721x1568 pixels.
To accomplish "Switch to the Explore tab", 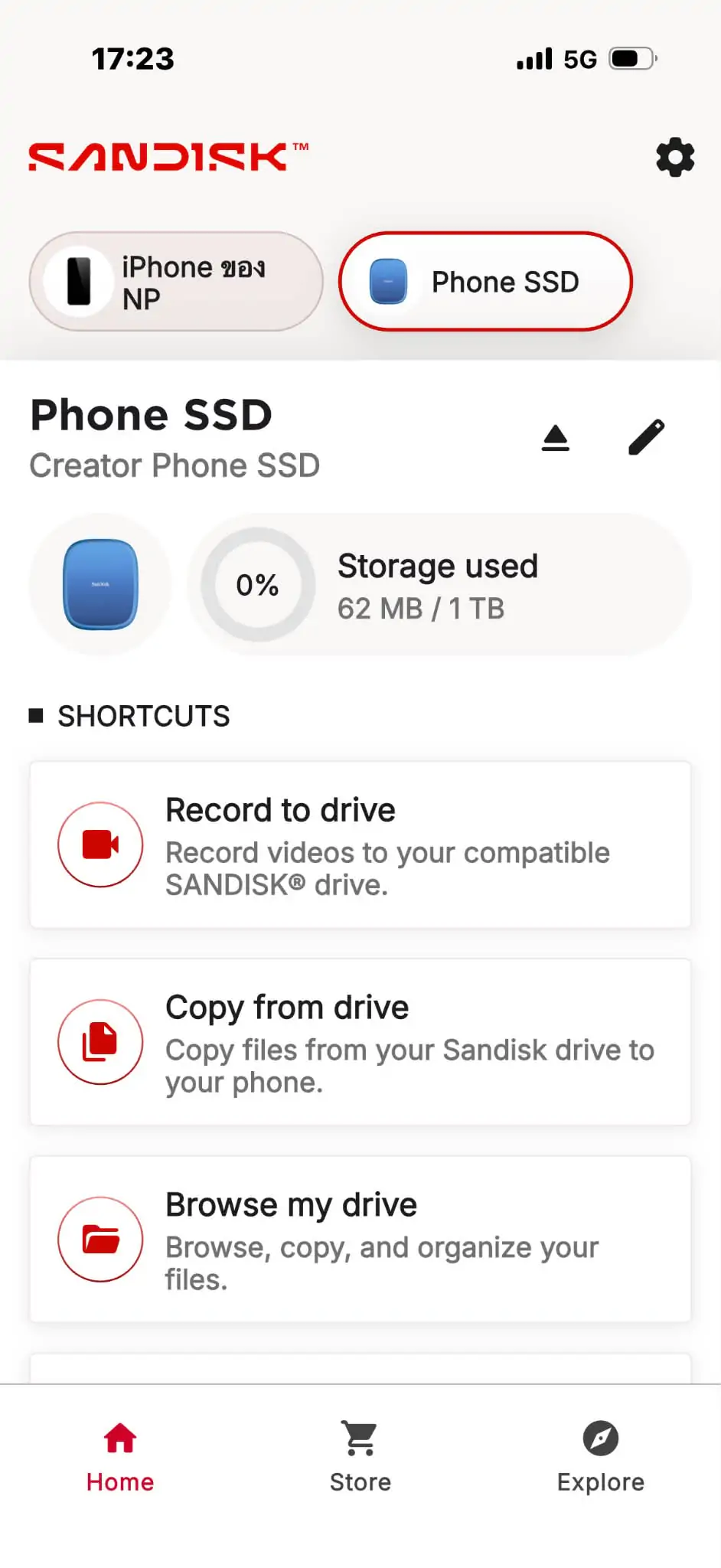I will point(601,1458).
